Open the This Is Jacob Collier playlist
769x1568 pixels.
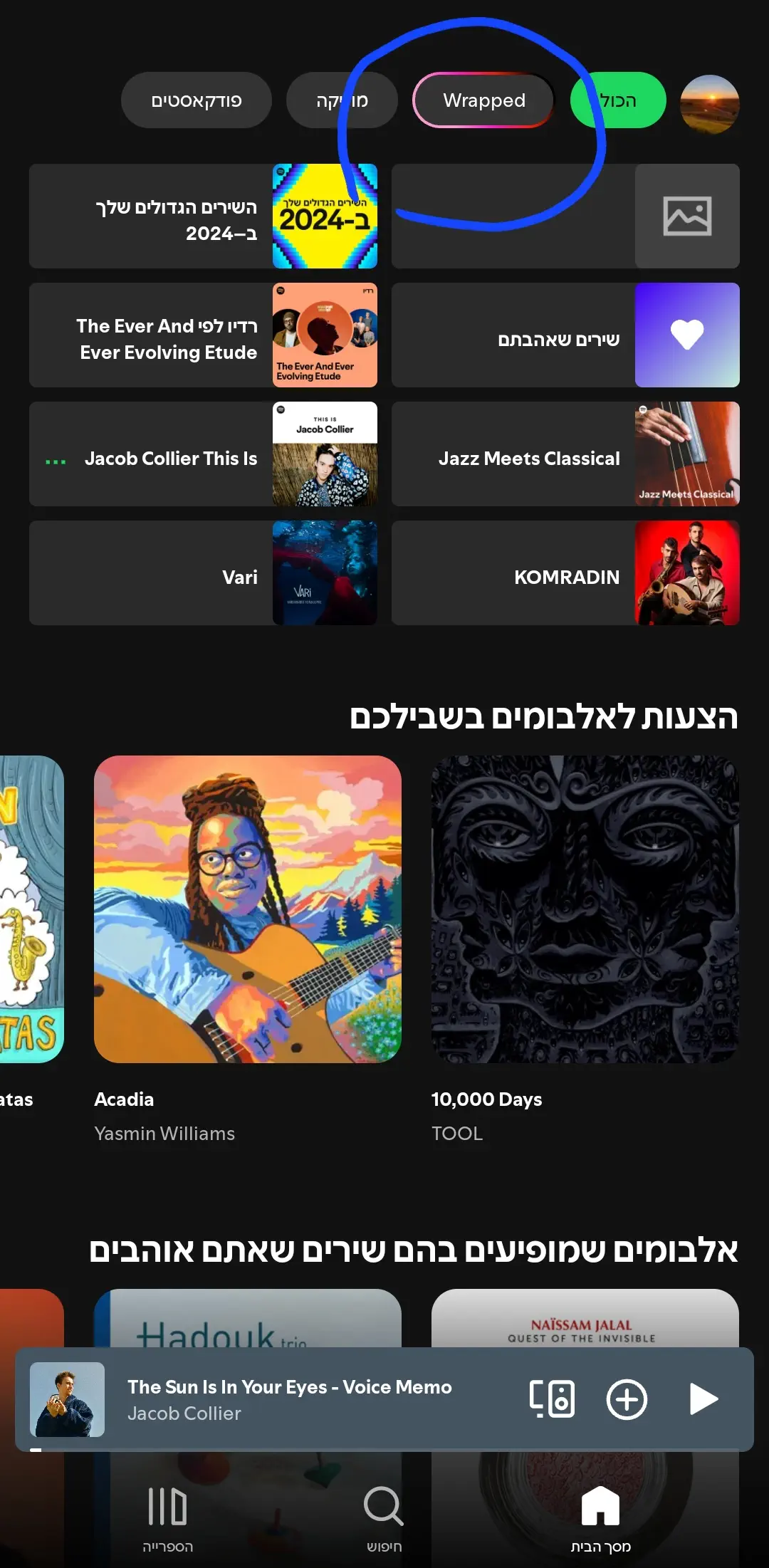(x=204, y=454)
